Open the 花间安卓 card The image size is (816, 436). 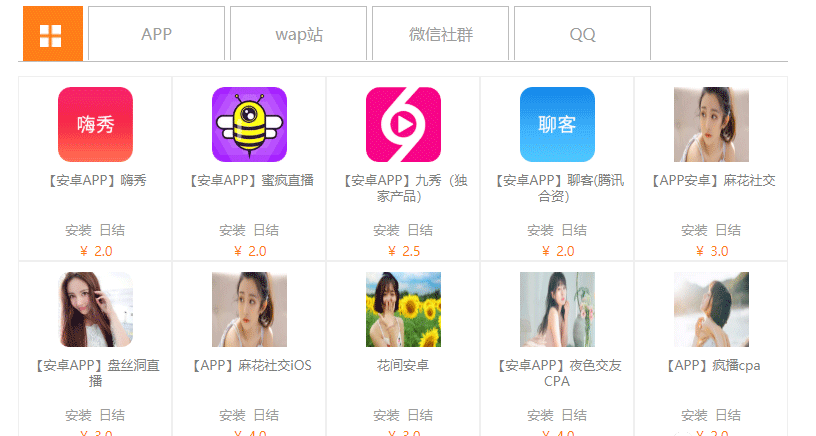[403, 310]
